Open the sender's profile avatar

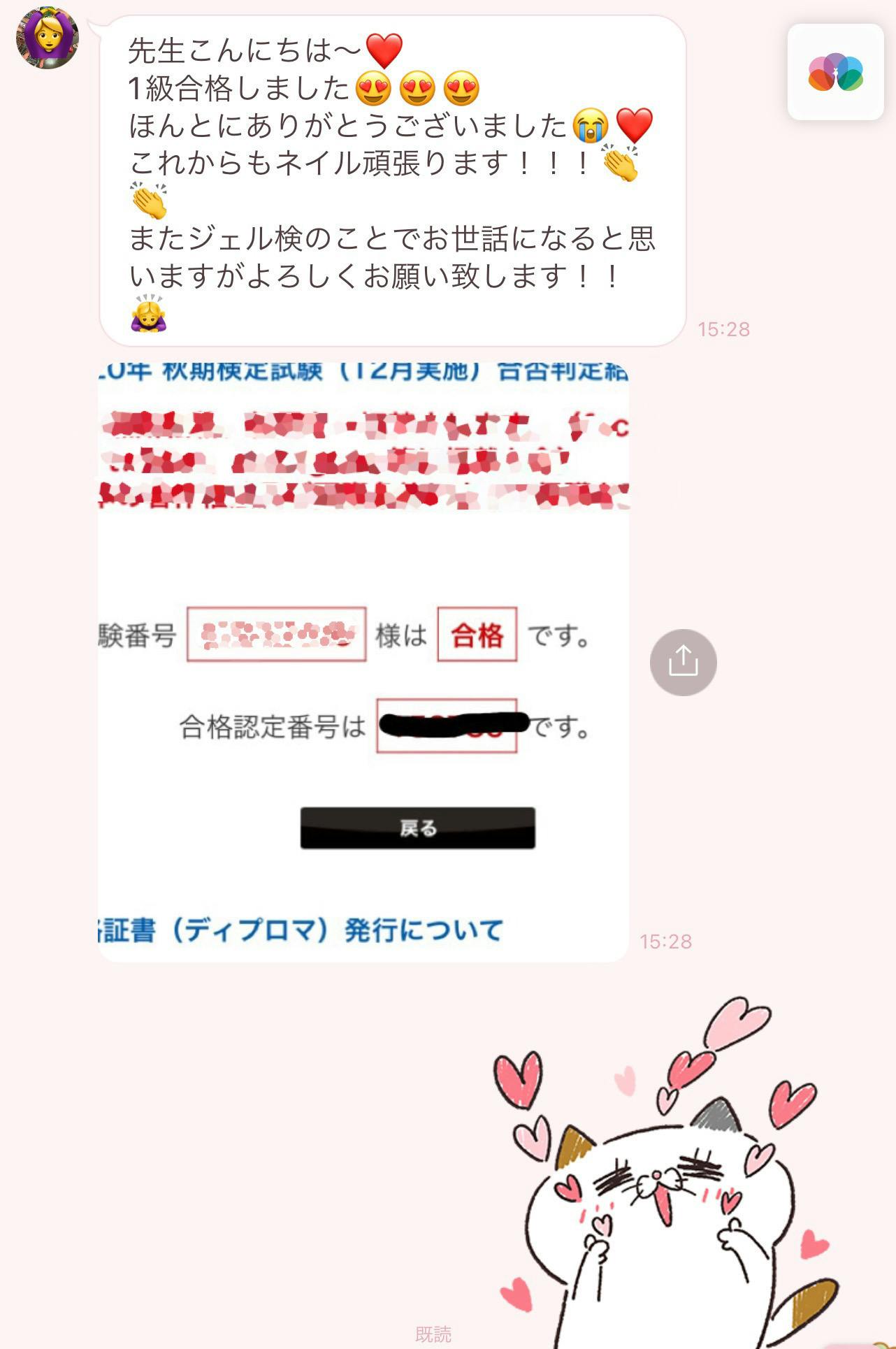tap(48, 38)
